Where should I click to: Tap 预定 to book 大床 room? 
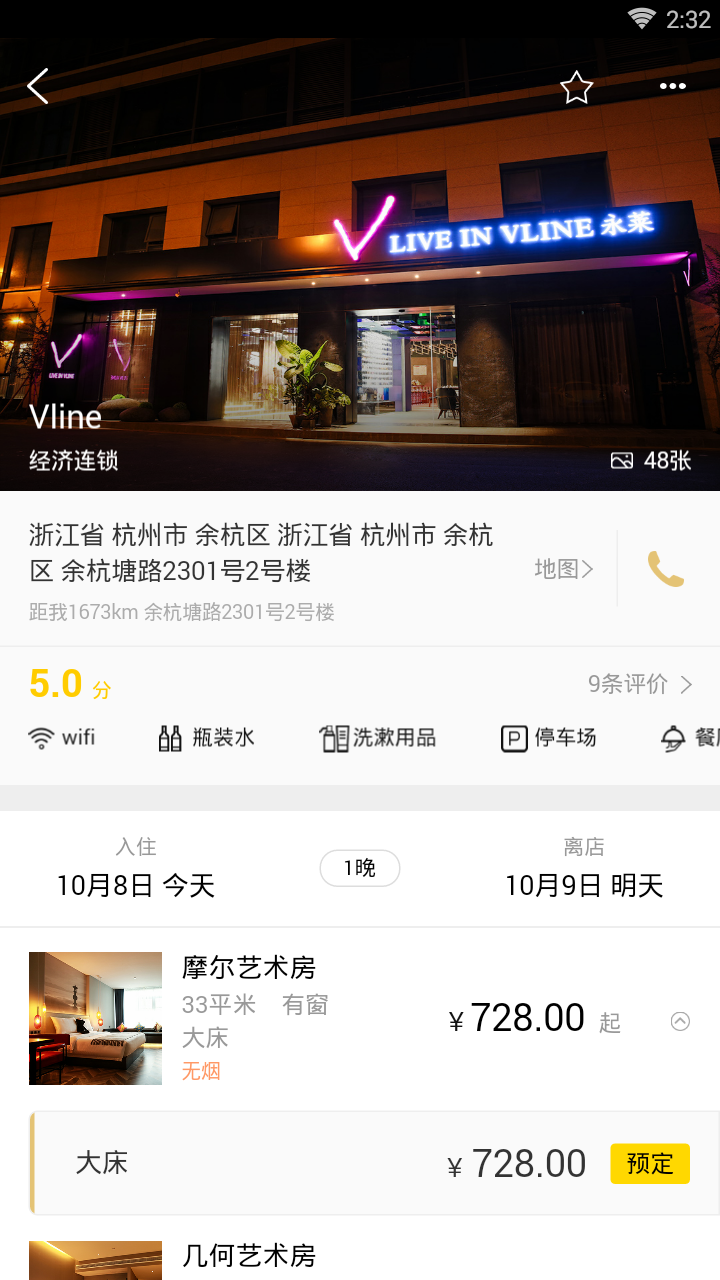click(x=650, y=1164)
